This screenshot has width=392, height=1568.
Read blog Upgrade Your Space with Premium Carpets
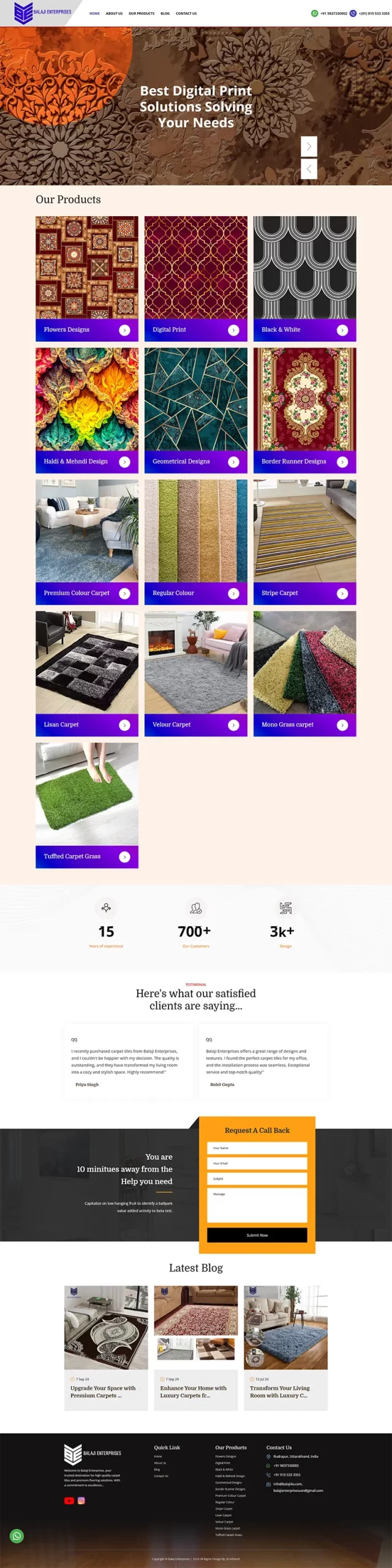coord(103,1392)
